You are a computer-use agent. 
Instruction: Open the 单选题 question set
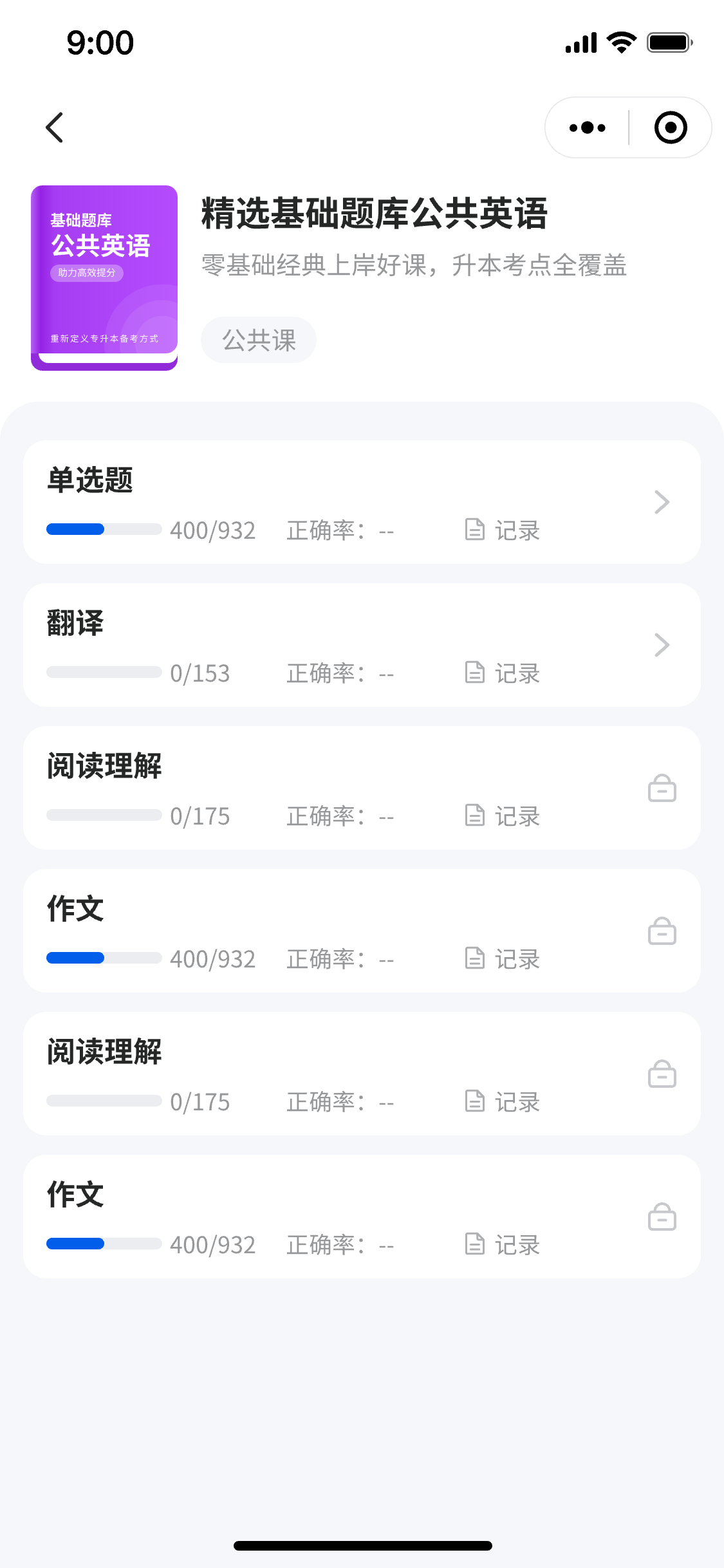pyautogui.click(x=661, y=502)
